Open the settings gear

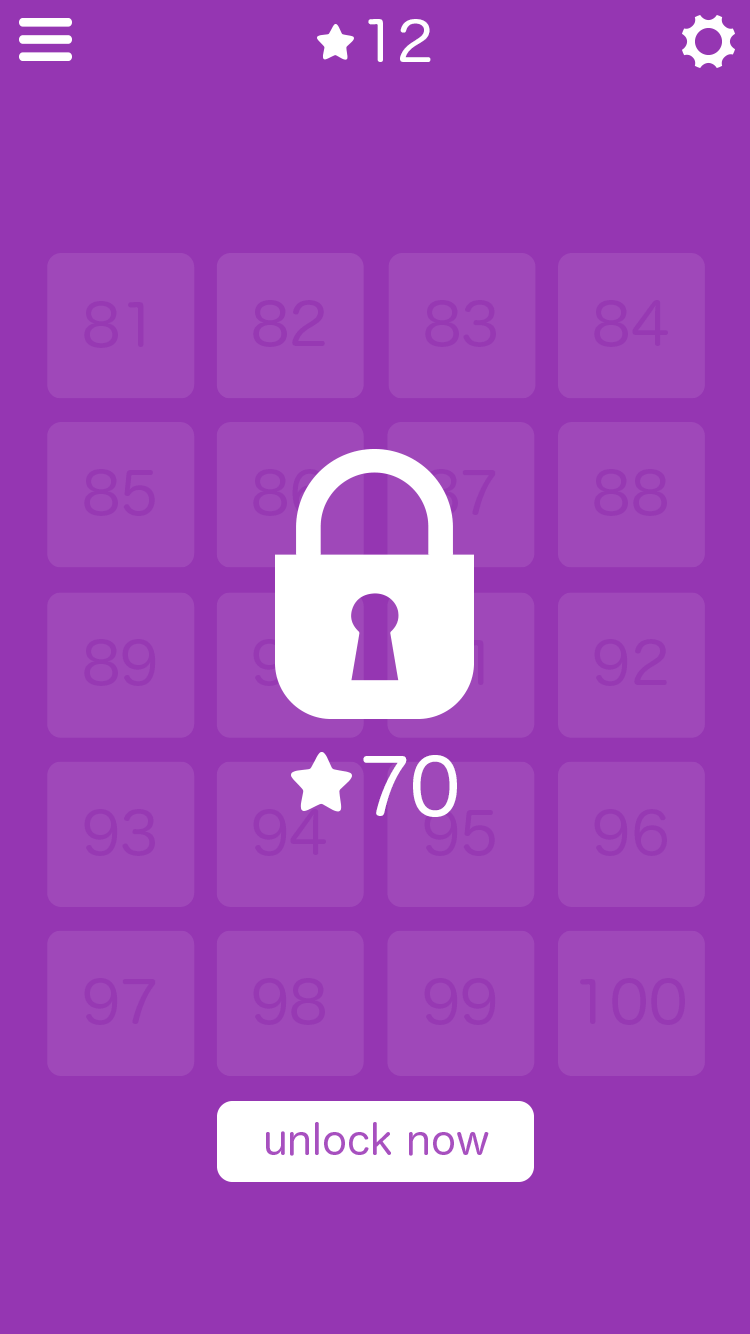point(708,41)
